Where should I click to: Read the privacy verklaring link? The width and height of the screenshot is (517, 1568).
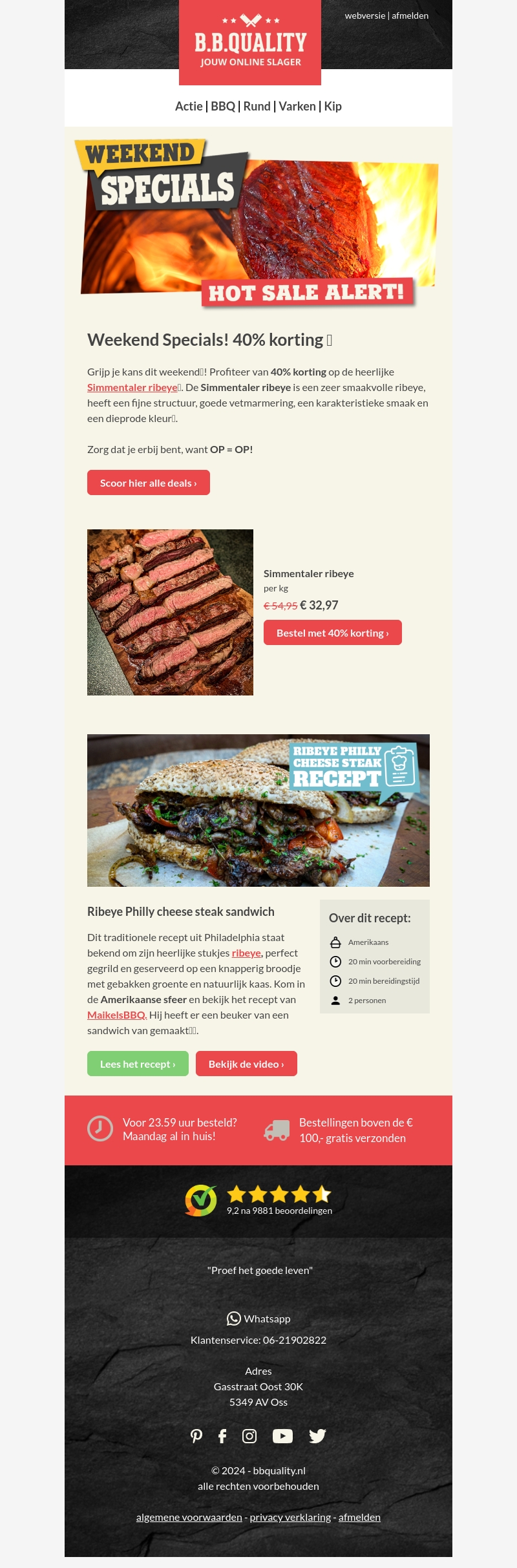pos(290,1517)
